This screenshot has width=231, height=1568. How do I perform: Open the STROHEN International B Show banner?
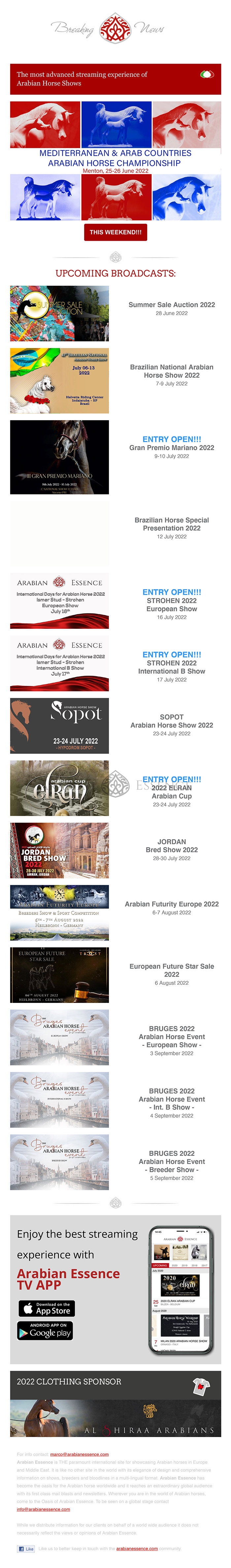(60, 663)
